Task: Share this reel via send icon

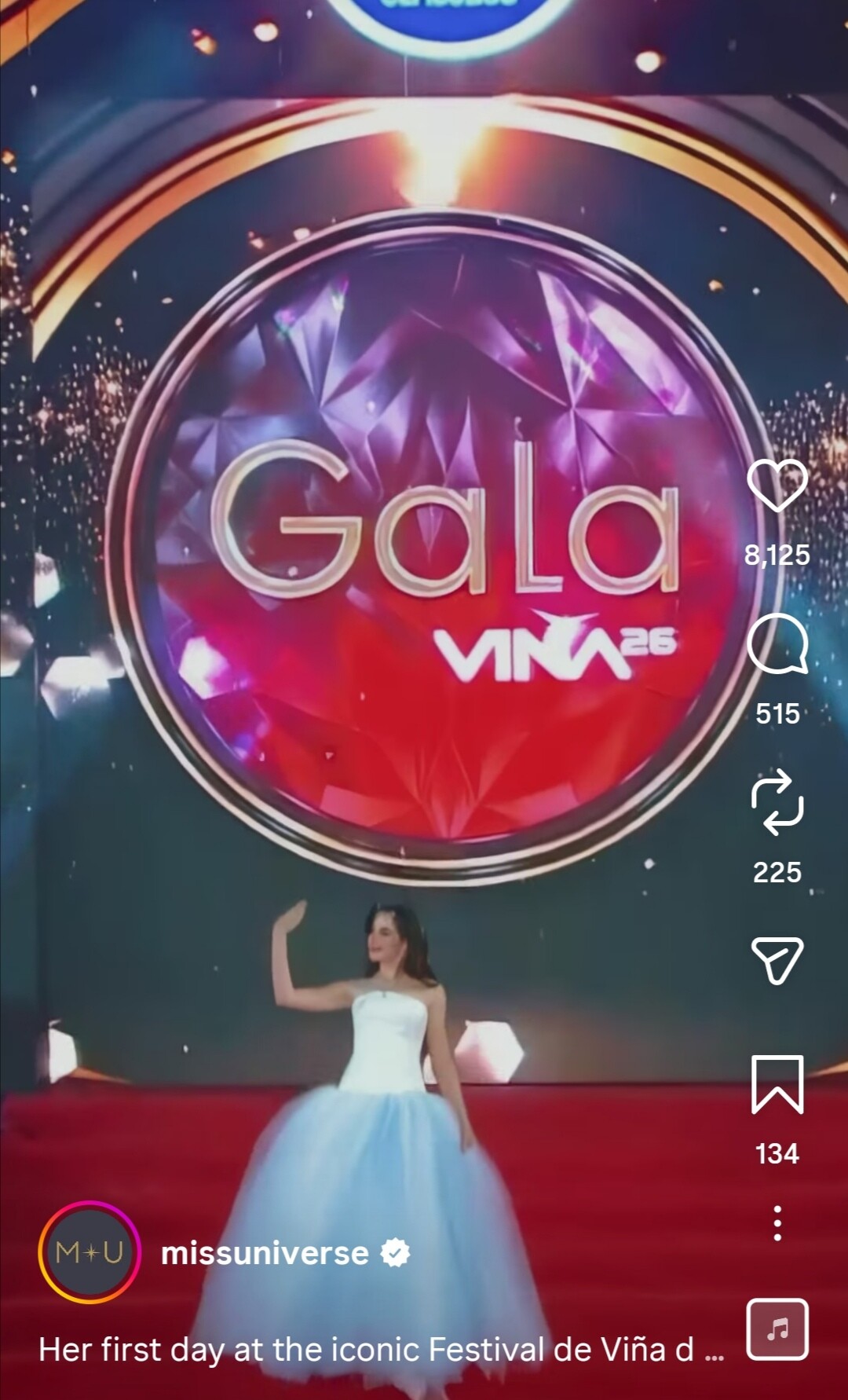Action: click(x=777, y=959)
